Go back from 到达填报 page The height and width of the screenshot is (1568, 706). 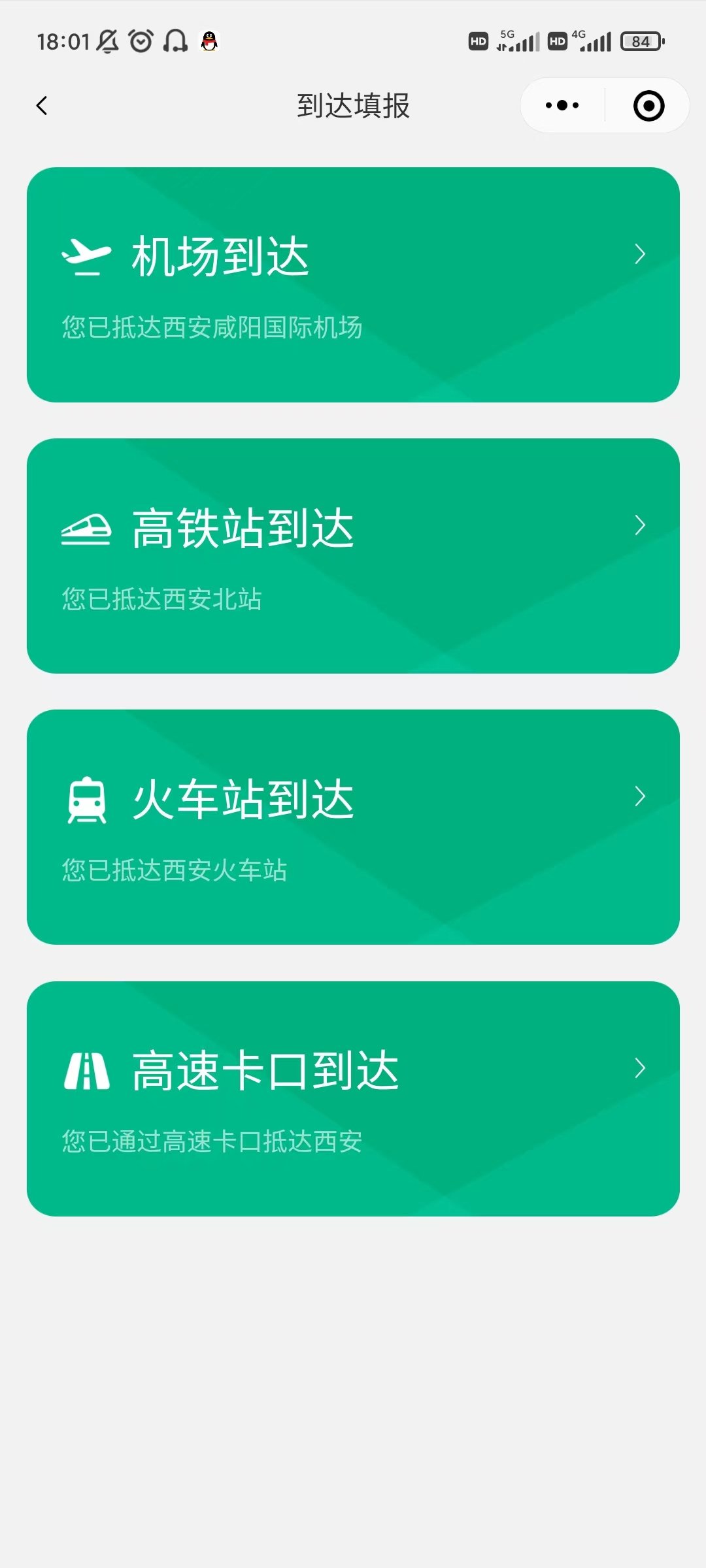pyautogui.click(x=42, y=105)
